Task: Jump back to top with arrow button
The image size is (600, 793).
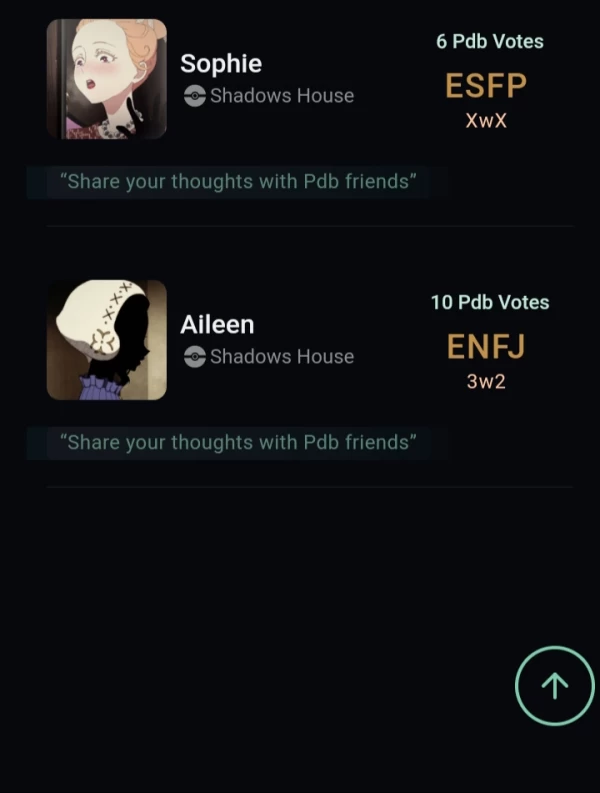Action: tap(554, 685)
